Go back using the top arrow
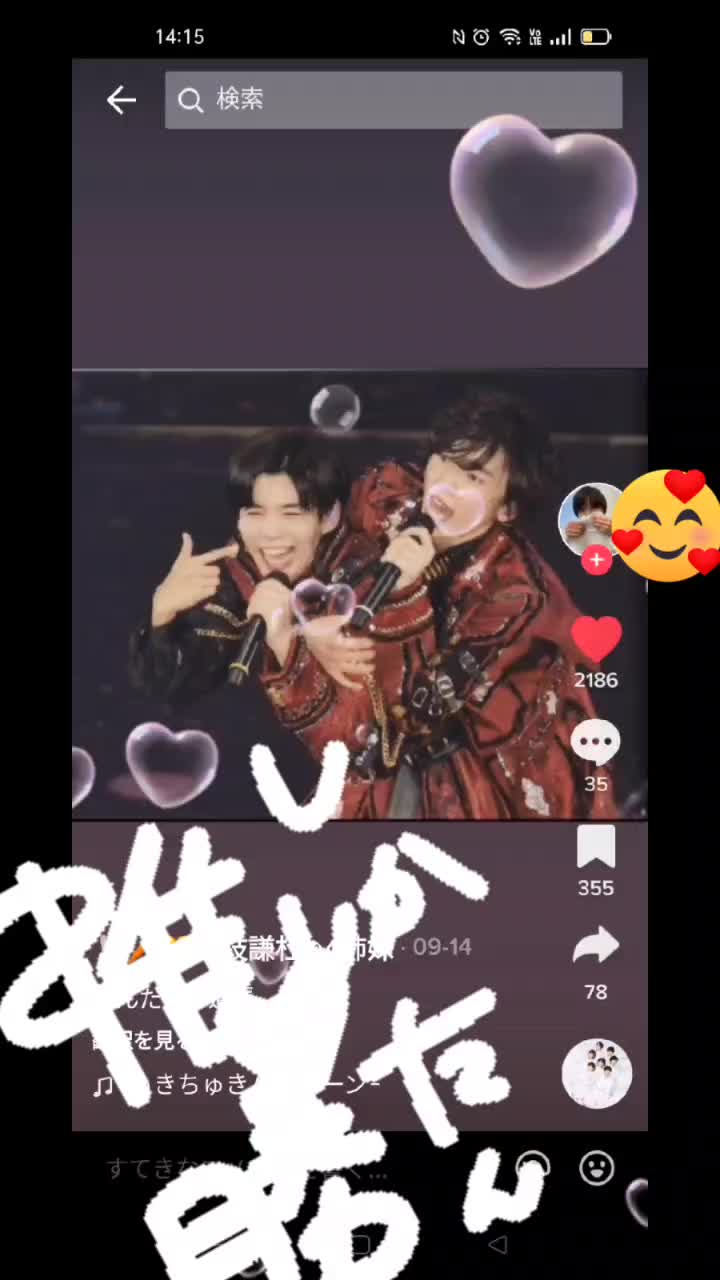 coord(121,99)
